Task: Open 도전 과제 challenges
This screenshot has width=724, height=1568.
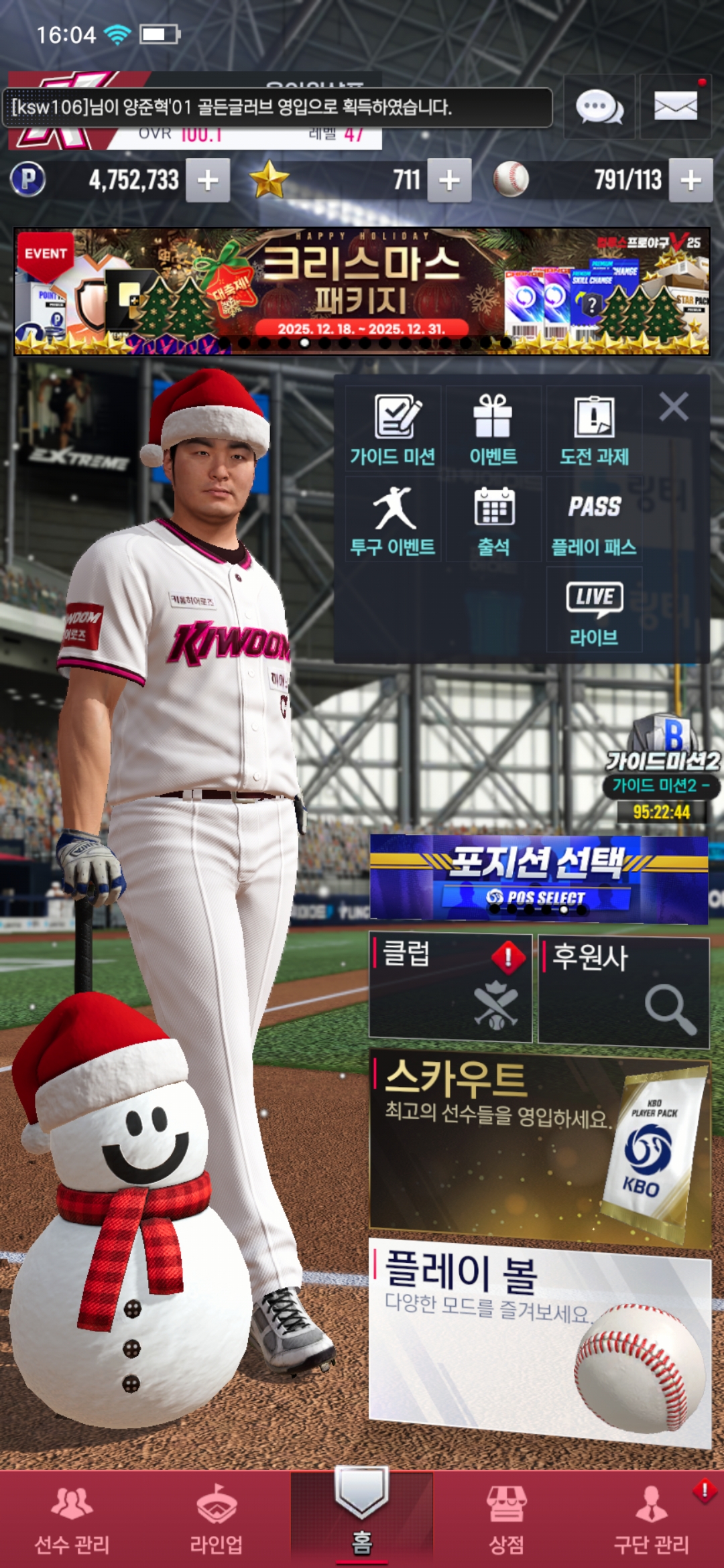Action: [x=594, y=430]
